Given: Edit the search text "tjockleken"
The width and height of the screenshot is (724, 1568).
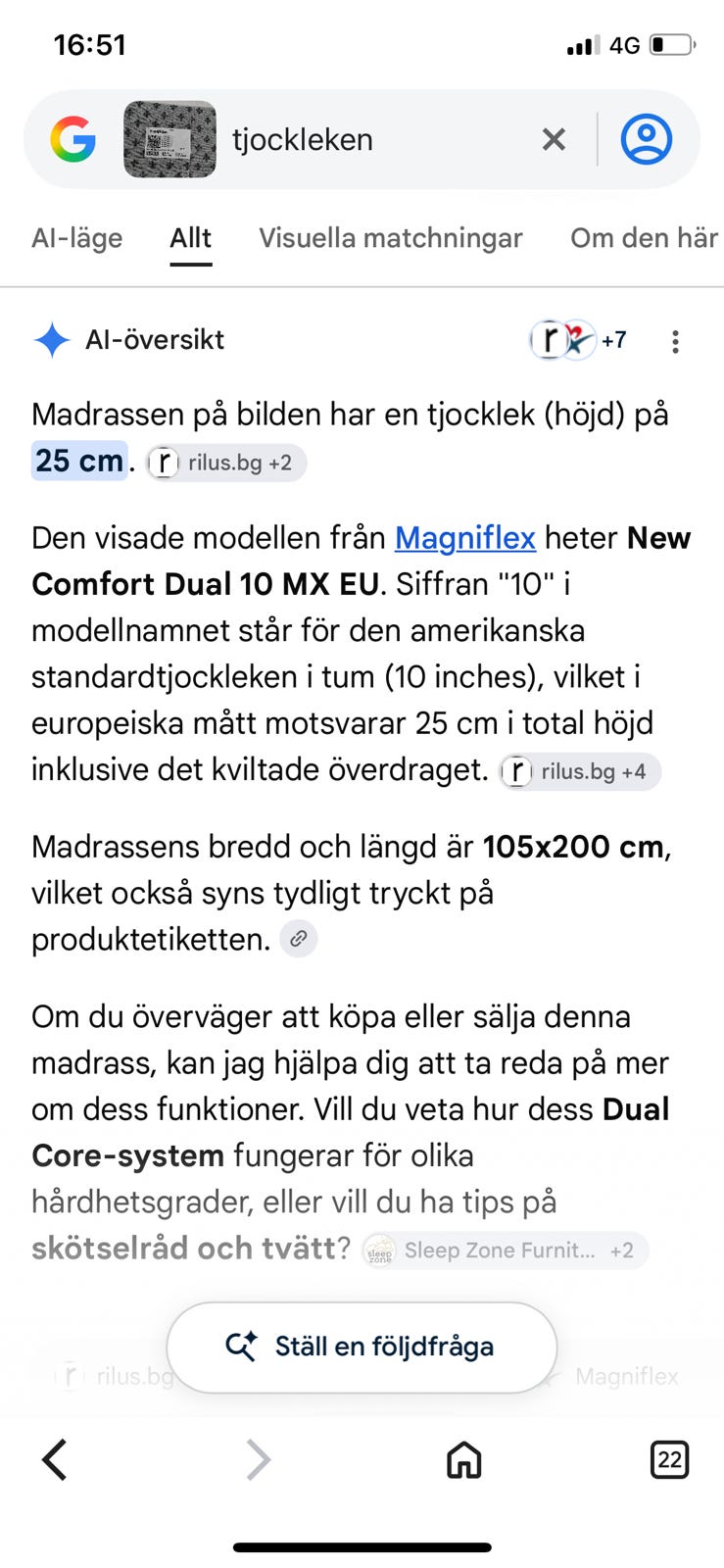Looking at the screenshot, I should pyautogui.click(x=303, y=139).
